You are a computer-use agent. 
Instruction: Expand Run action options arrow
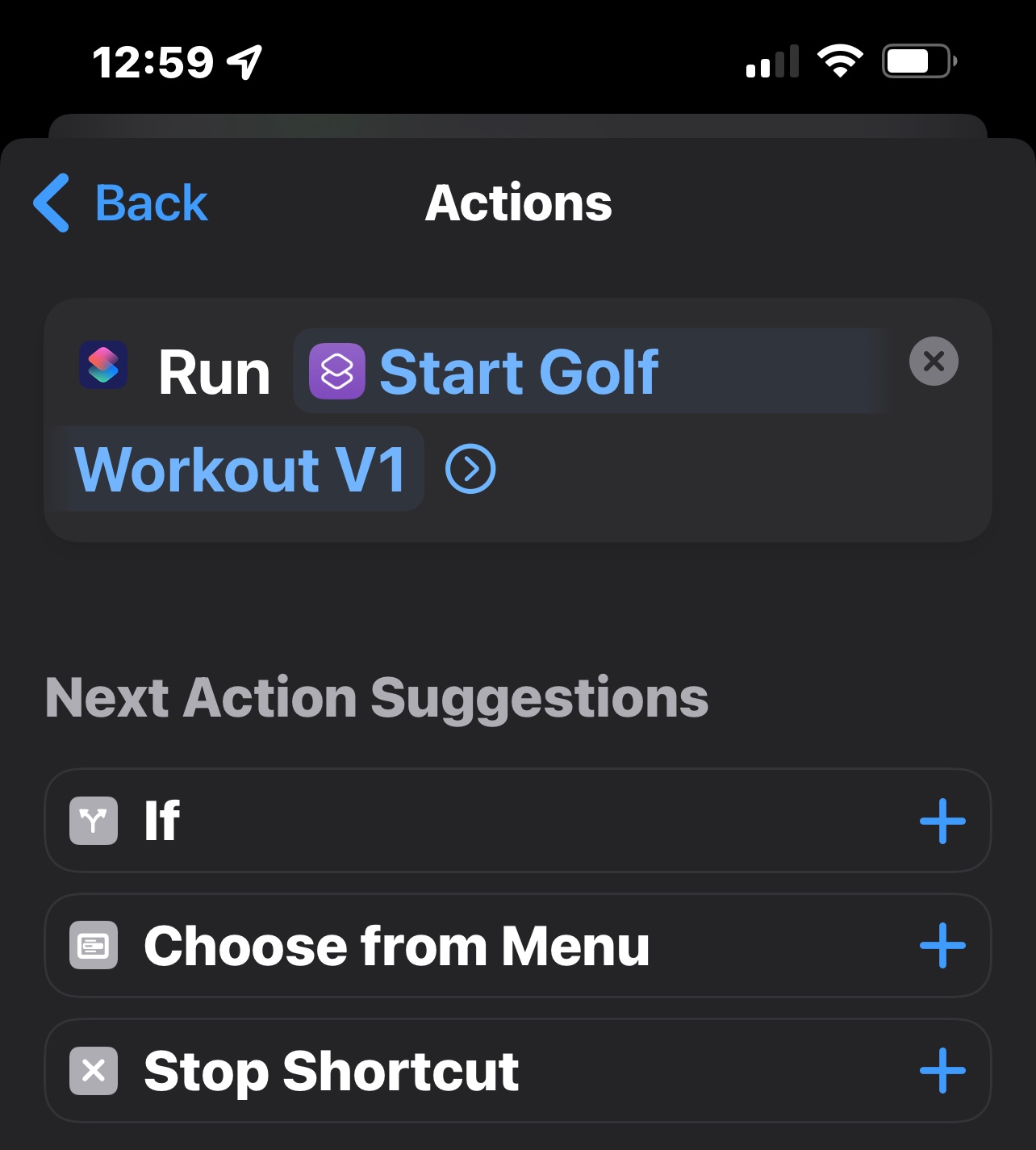(470, 468)
